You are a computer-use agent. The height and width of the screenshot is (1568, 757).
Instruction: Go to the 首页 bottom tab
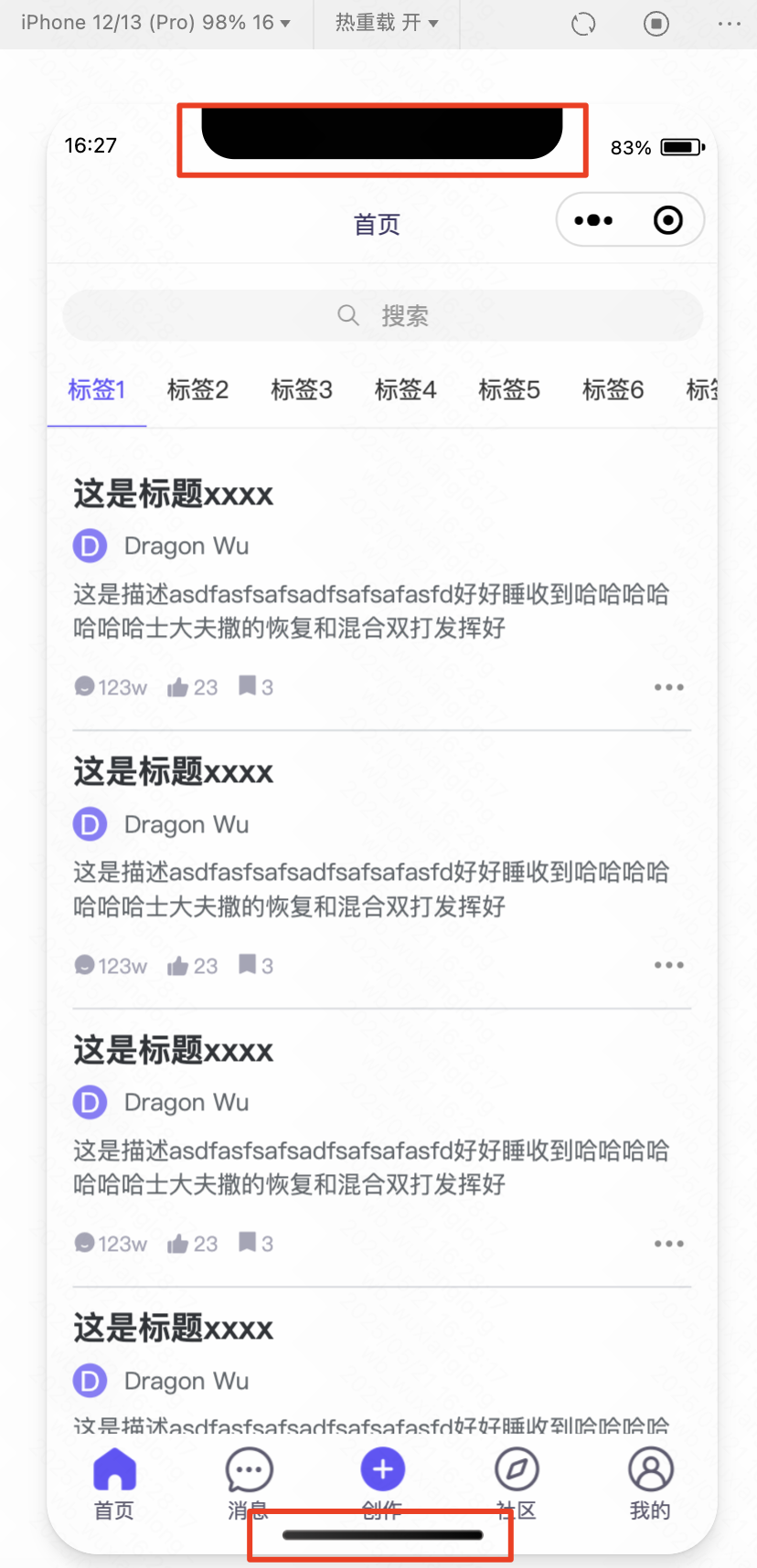tap(114, 1480)
